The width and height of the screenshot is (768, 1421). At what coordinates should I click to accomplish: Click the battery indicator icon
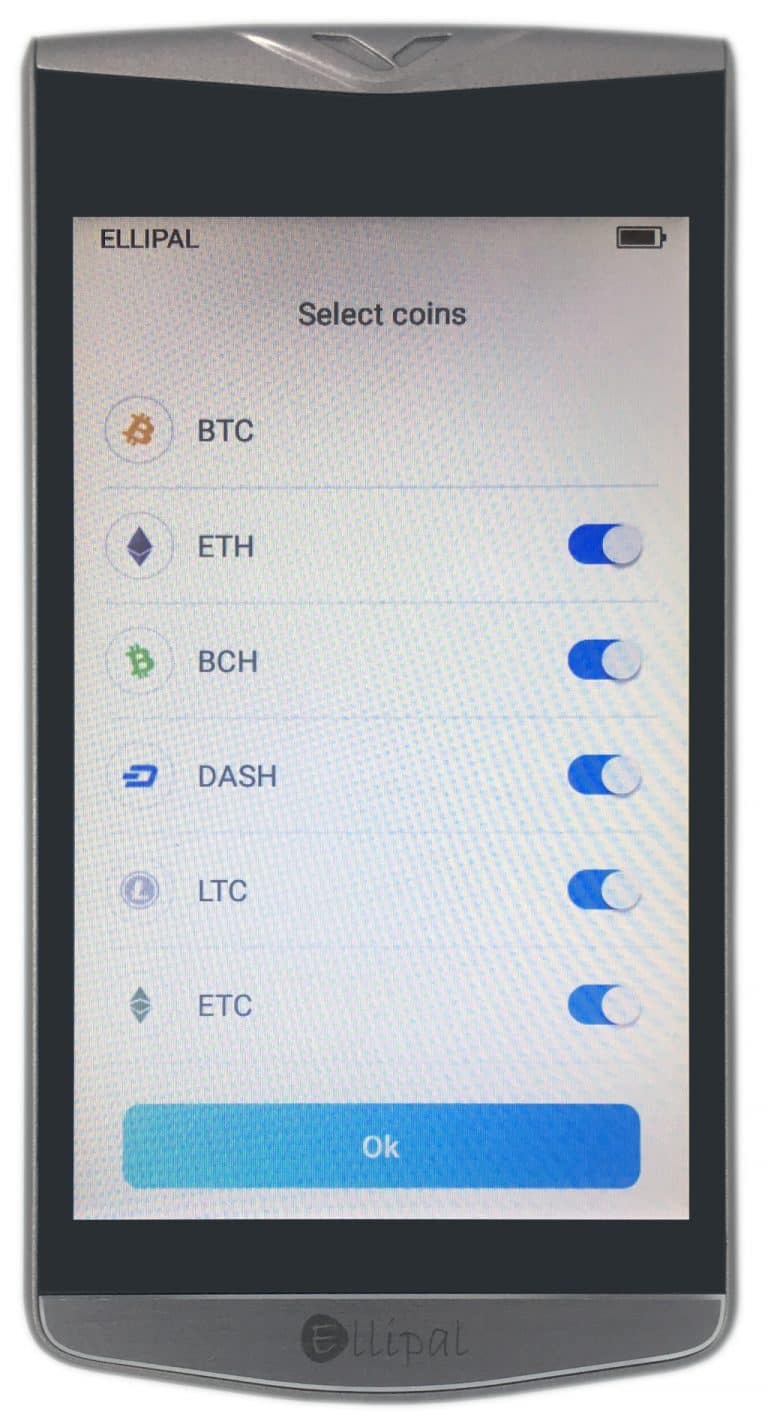643,238
